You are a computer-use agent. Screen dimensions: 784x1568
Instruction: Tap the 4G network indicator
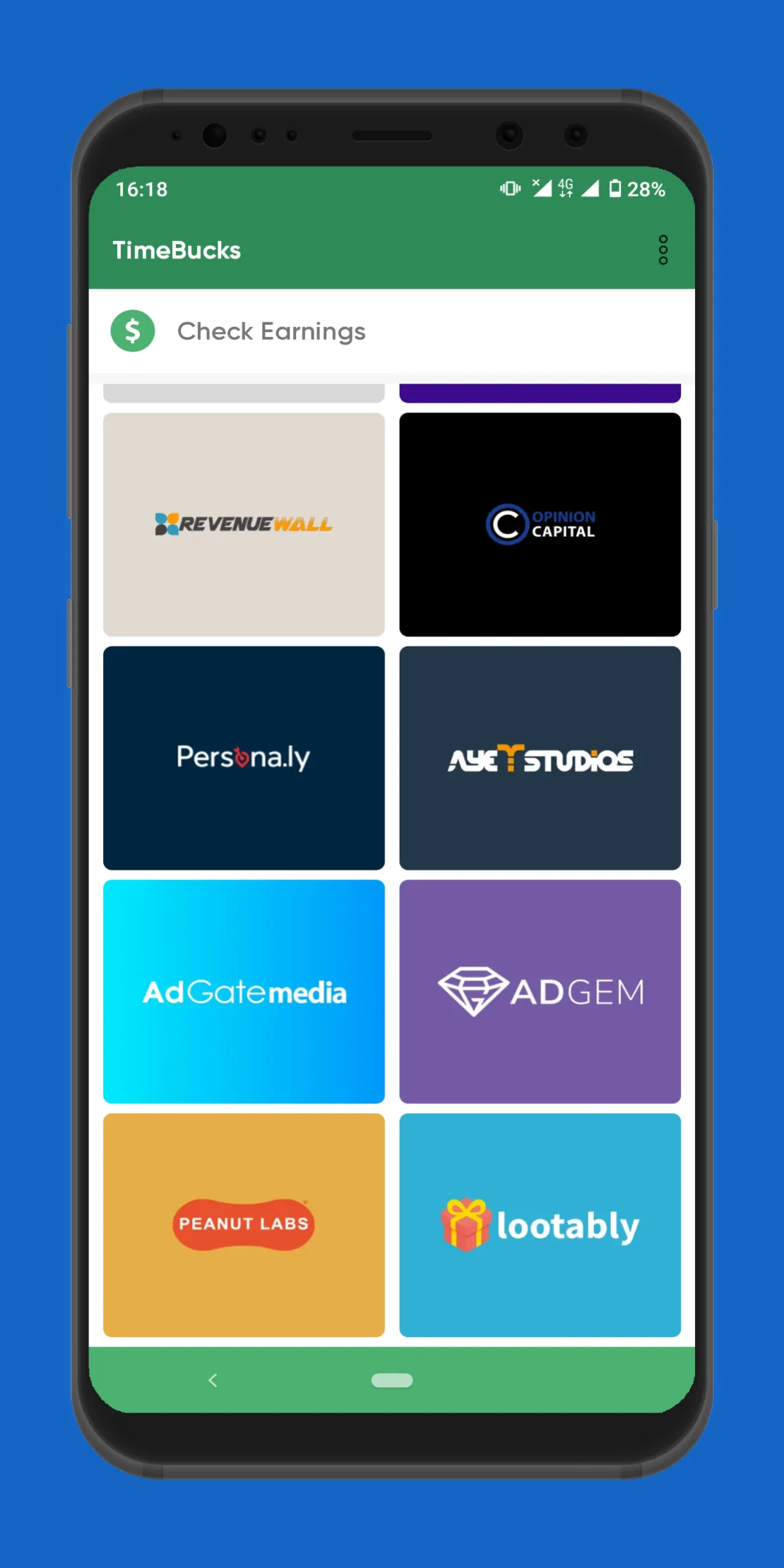[564, 188]
